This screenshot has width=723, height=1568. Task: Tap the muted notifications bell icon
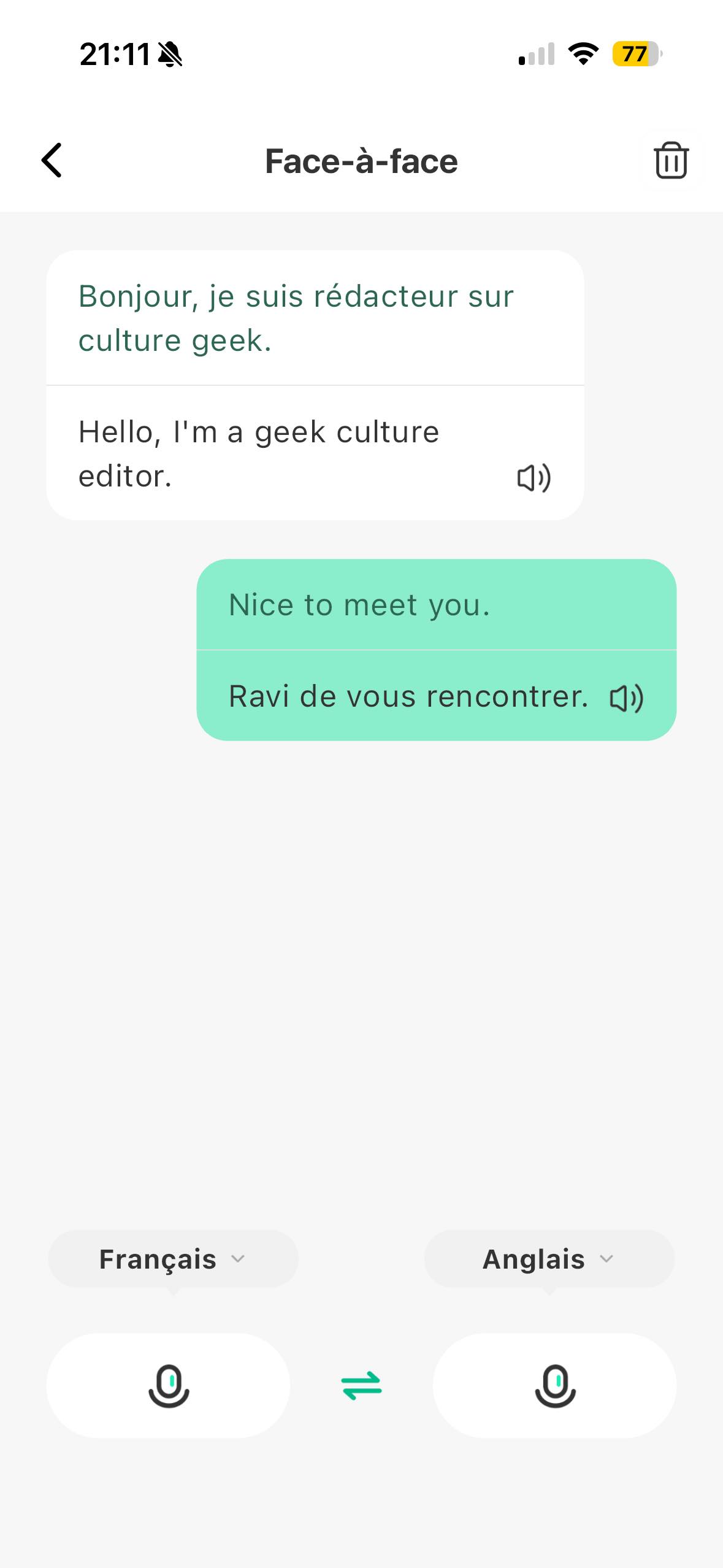(x=170, y=55)
